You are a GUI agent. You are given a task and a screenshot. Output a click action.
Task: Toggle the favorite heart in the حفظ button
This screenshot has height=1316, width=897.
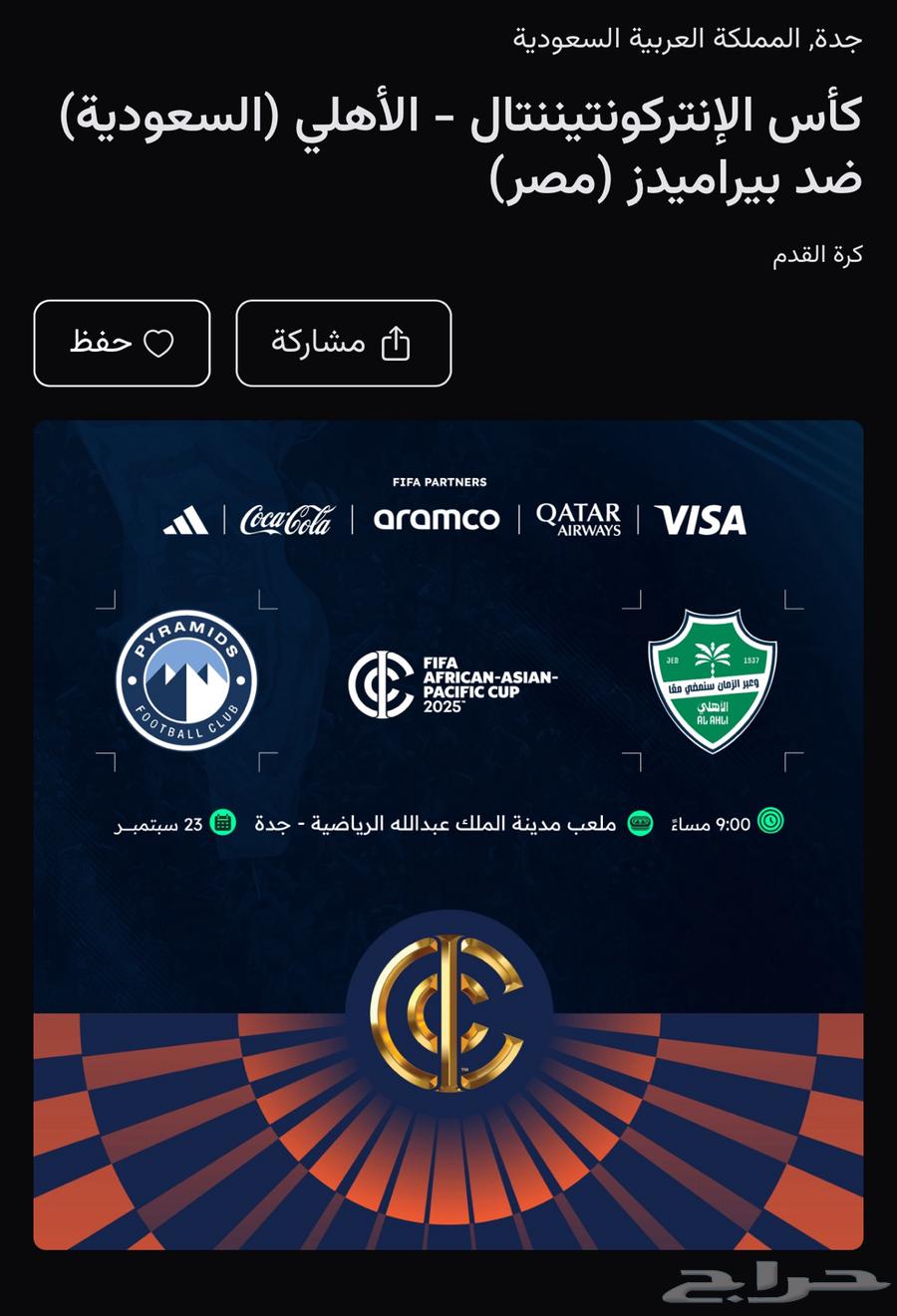[159, 343]
